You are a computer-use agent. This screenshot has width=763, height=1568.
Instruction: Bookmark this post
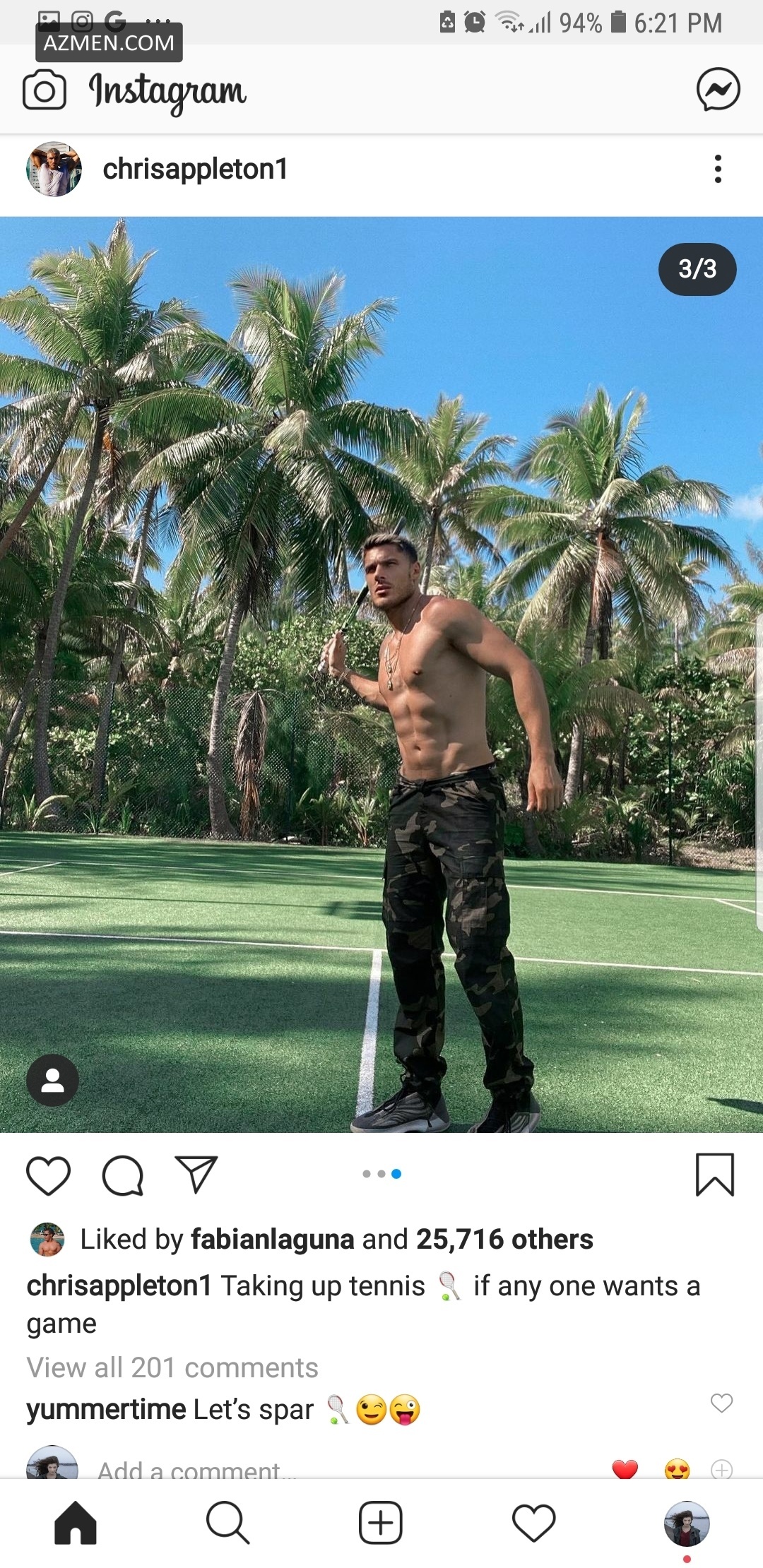pos(715,1175)
